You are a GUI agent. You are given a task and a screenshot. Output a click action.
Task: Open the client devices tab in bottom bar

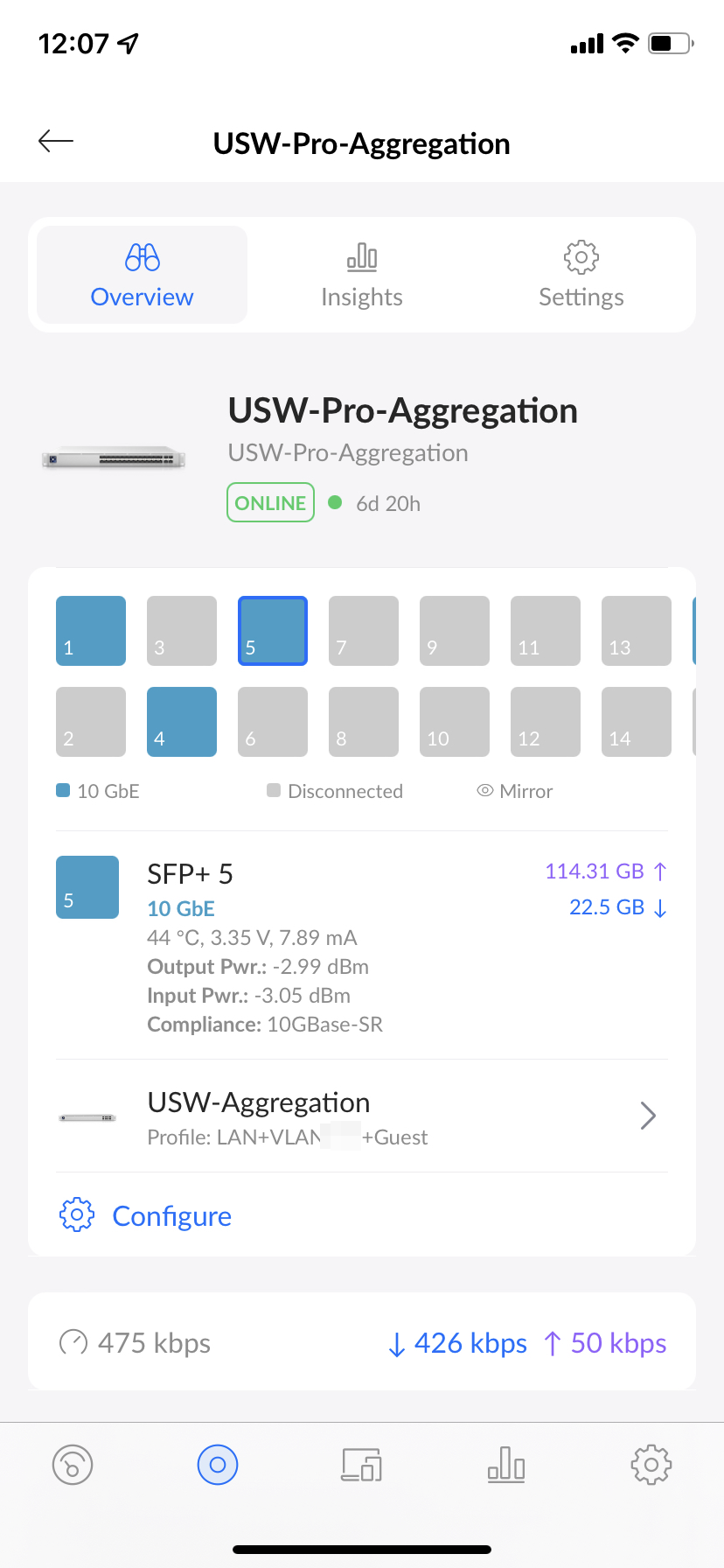(x=361, y=1464)
